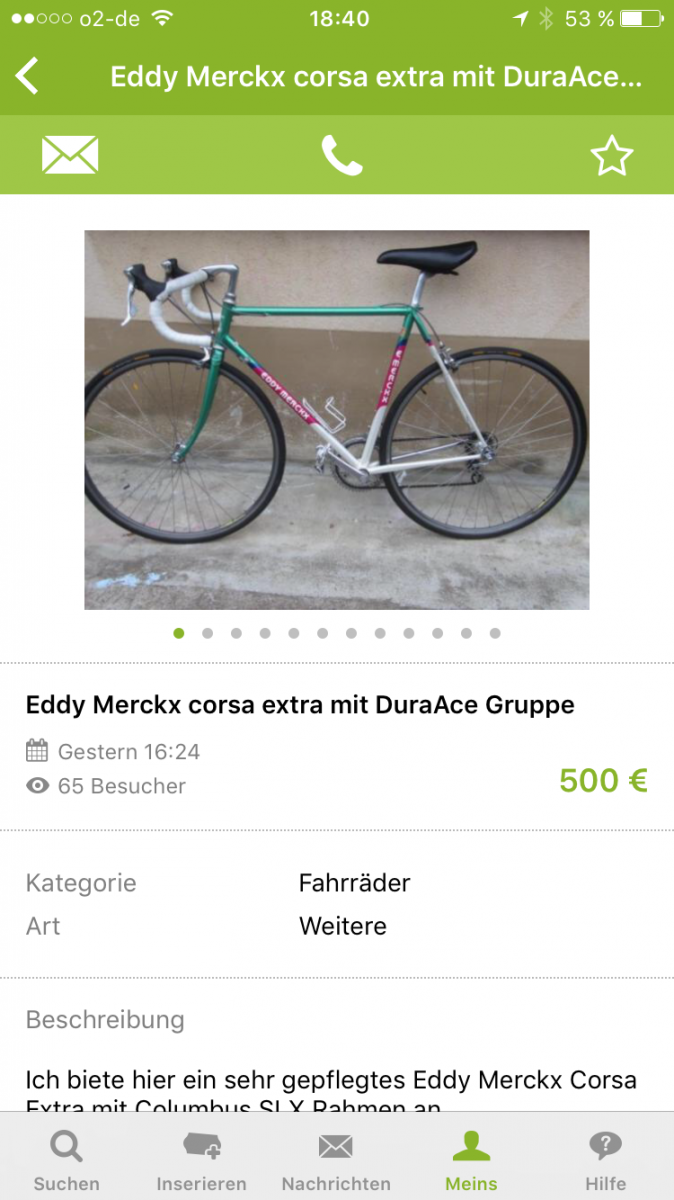The image size is (674, 1200).
Task: Save this listing with the star icon
Action: pos(611,156)
